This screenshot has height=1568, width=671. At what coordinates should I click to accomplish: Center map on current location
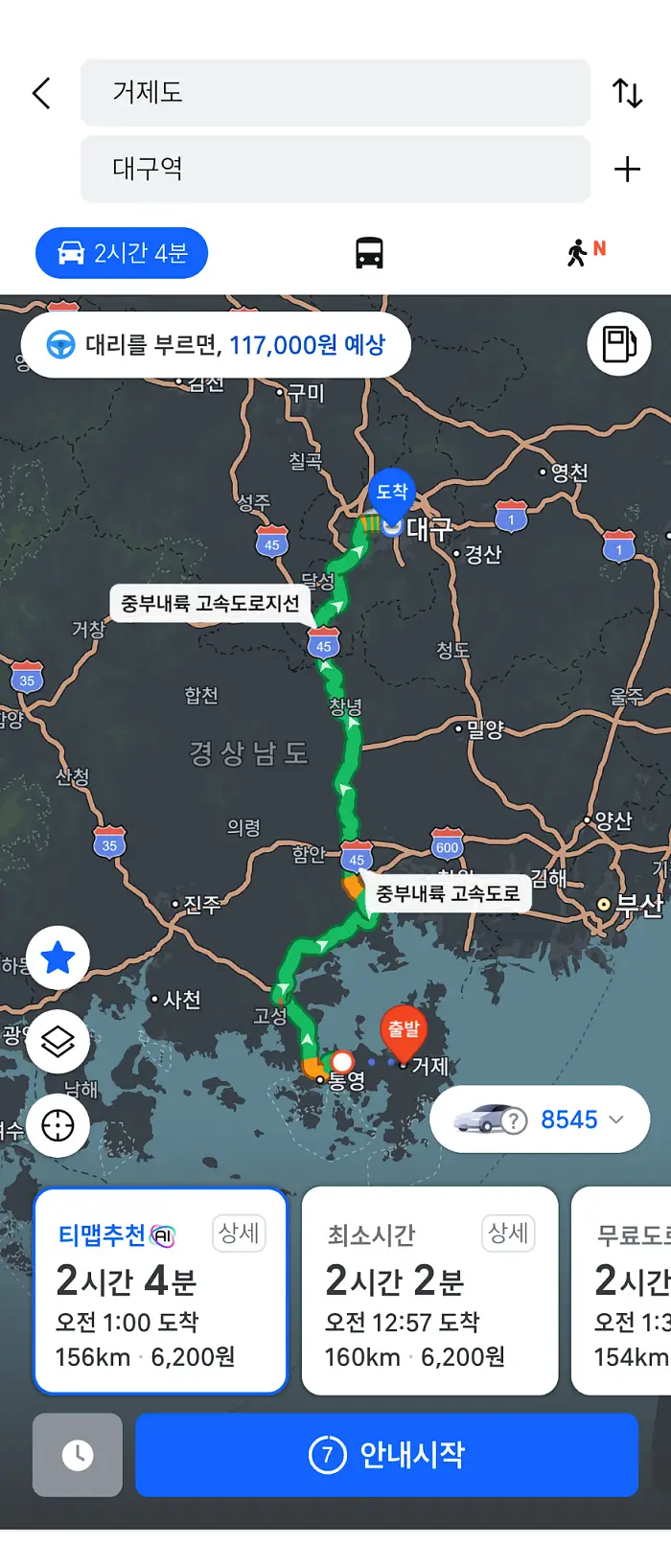(58, 1125)
